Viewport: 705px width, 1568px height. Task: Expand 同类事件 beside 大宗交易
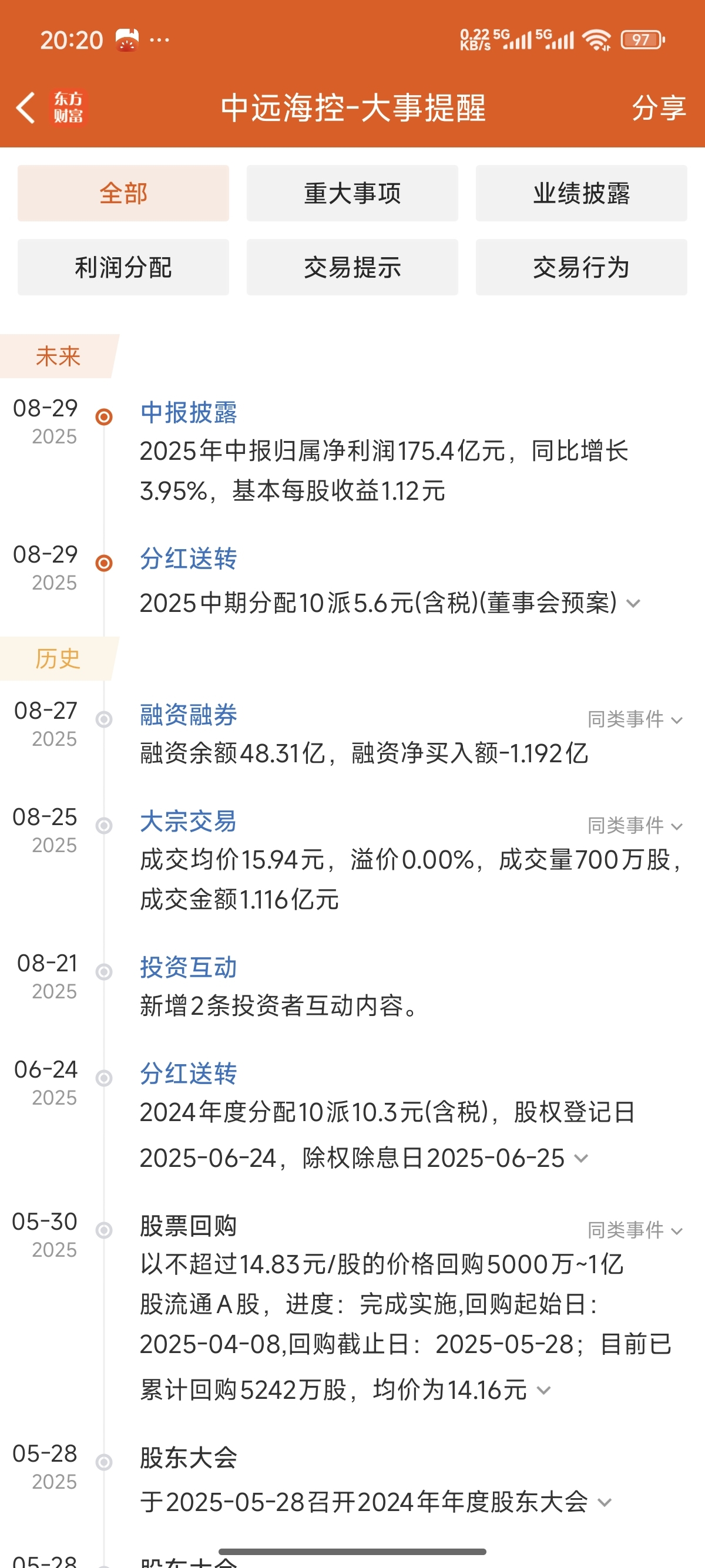coord(635,826)
